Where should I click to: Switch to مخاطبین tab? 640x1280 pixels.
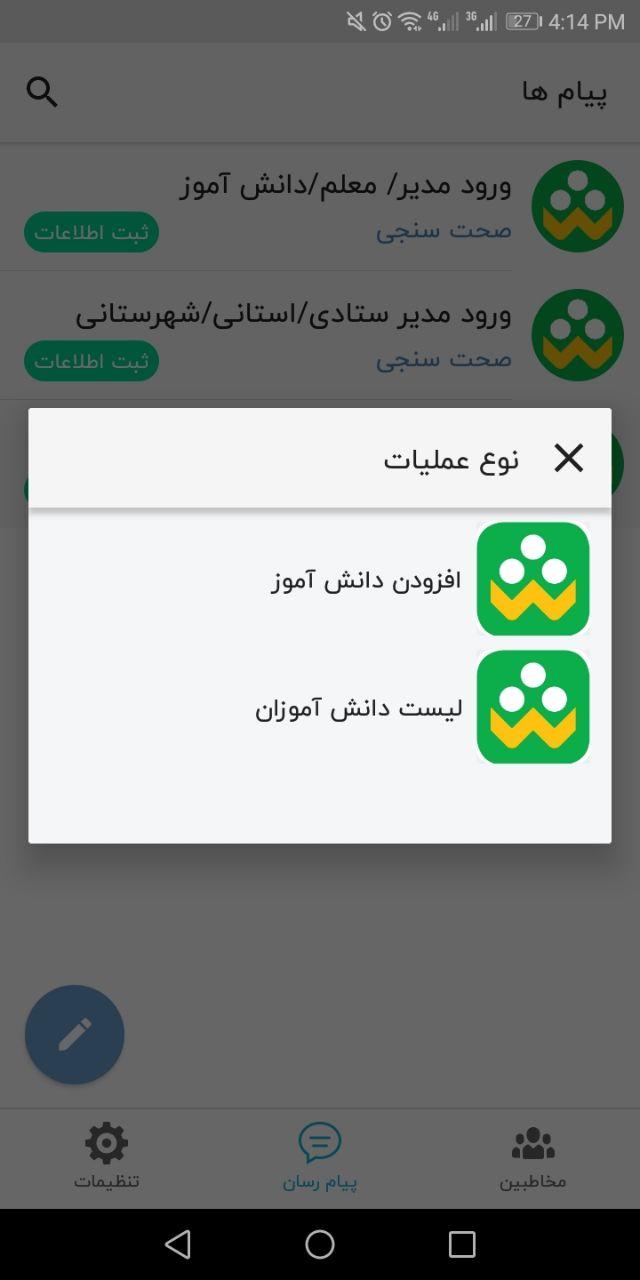tap(533, 1156)
